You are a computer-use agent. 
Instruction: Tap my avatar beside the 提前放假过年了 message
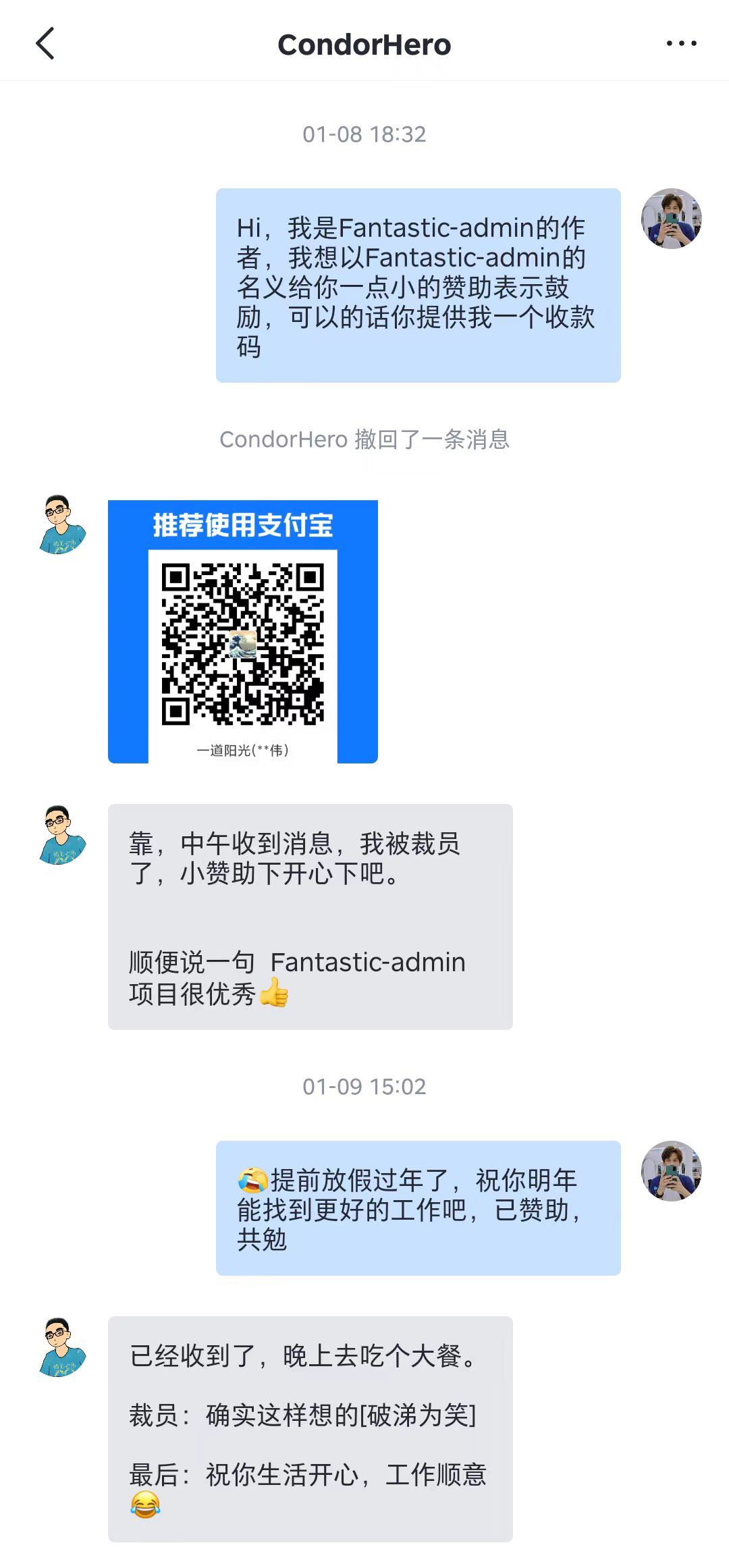tap(671, 1171)
